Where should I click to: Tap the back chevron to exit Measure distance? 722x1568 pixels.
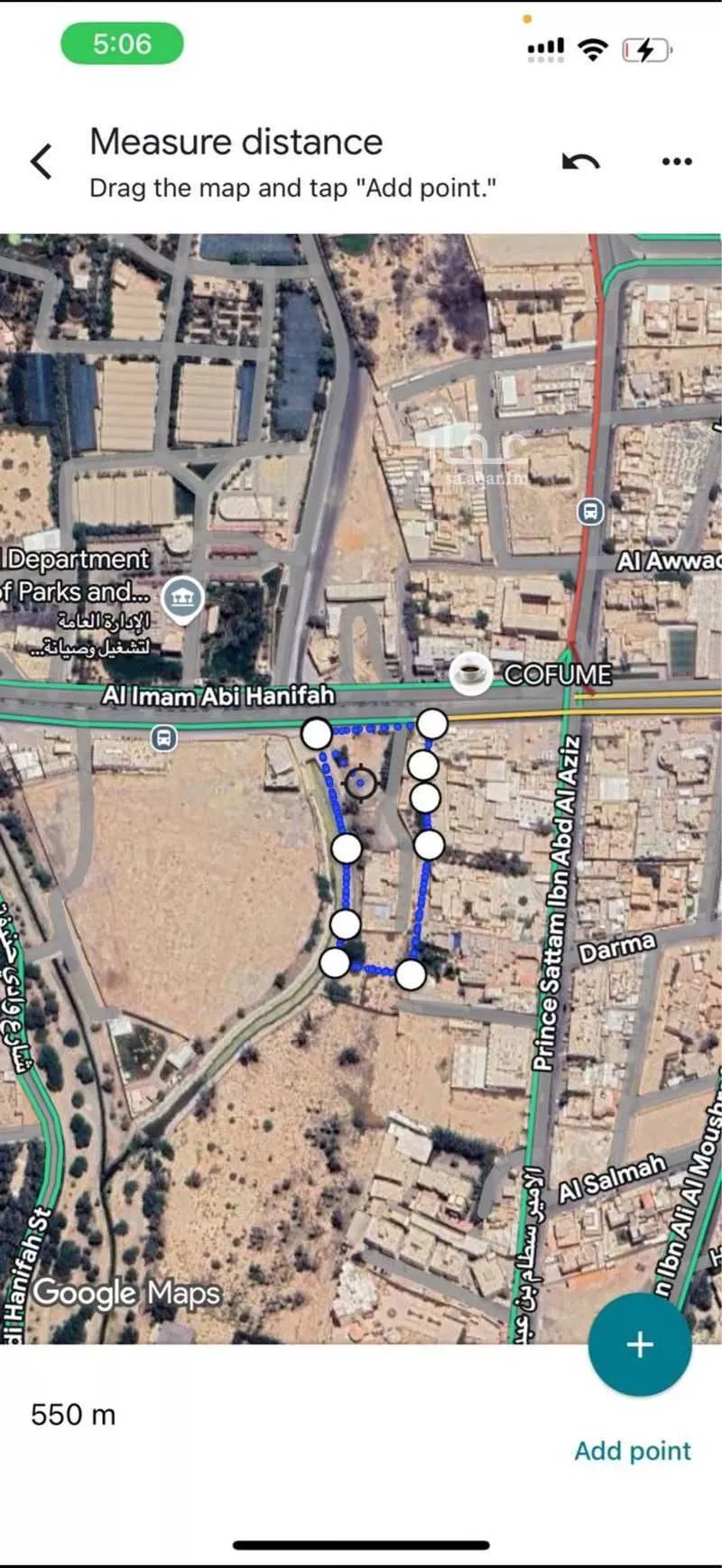coord(40,160)
